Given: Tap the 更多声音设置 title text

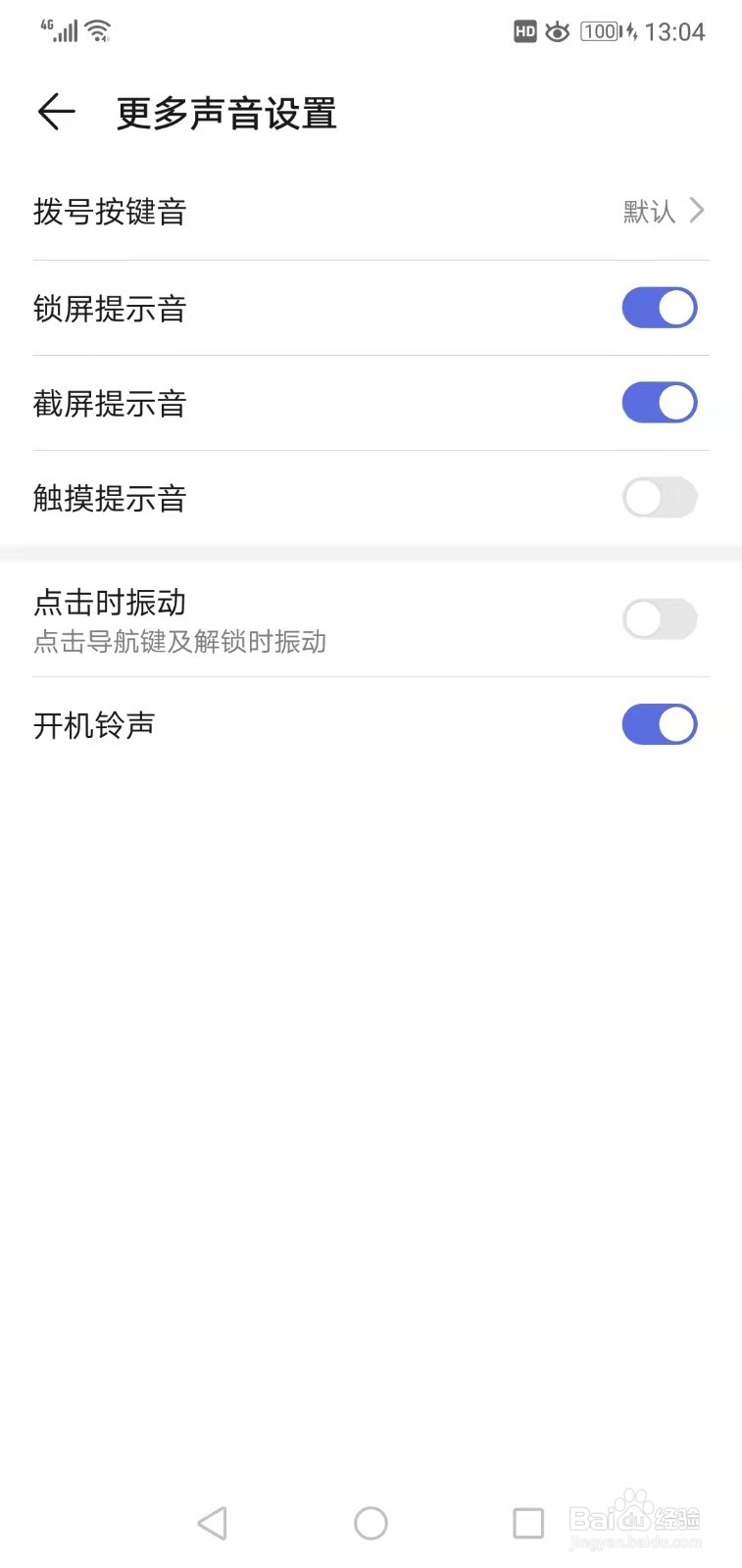Looking at the screenshot, I should coord(225,114).
